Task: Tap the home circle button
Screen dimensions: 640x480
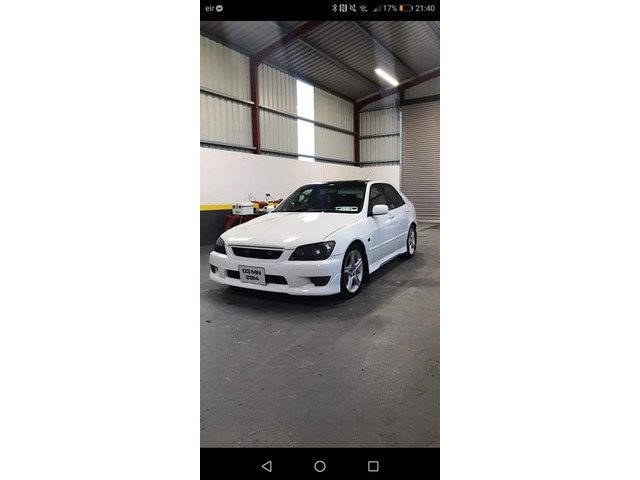Action: [x=320, y=466]
